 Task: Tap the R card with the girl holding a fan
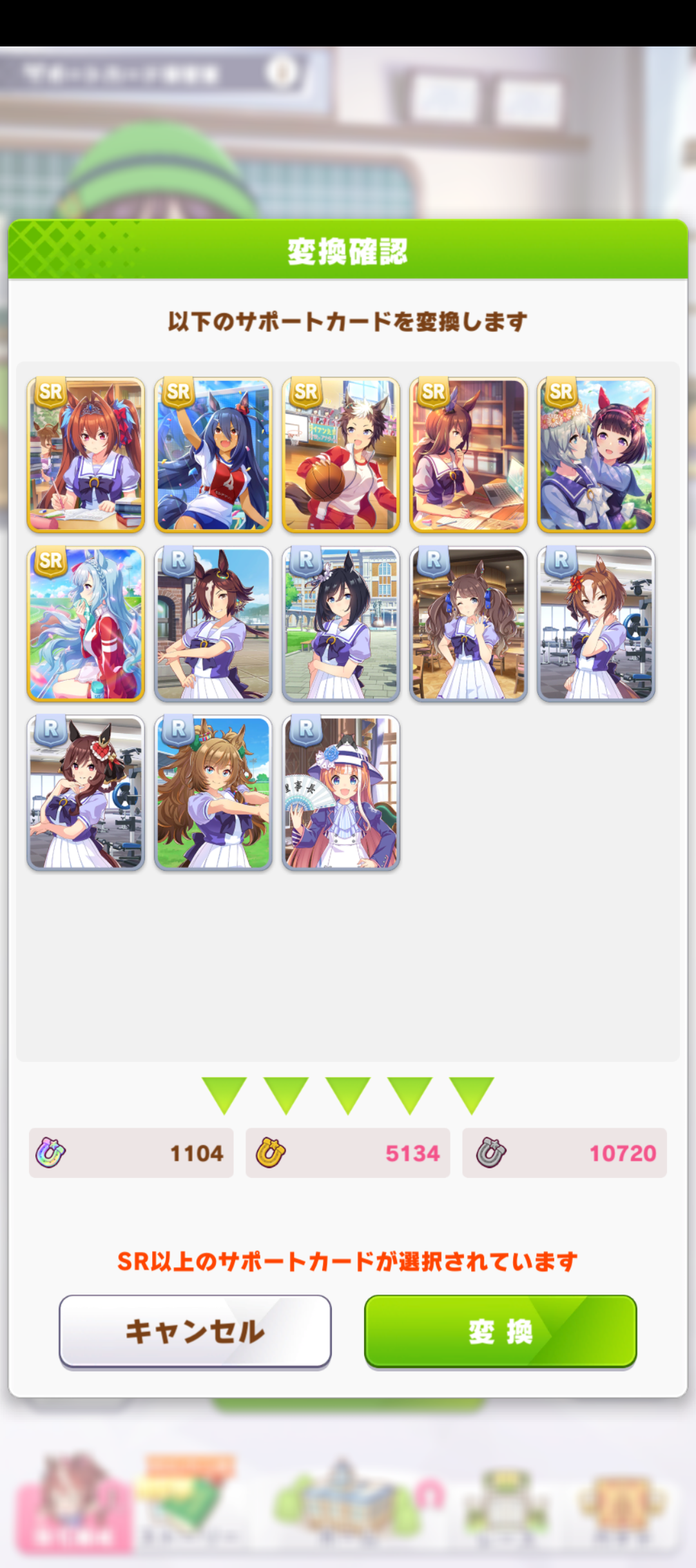[341, 793]
